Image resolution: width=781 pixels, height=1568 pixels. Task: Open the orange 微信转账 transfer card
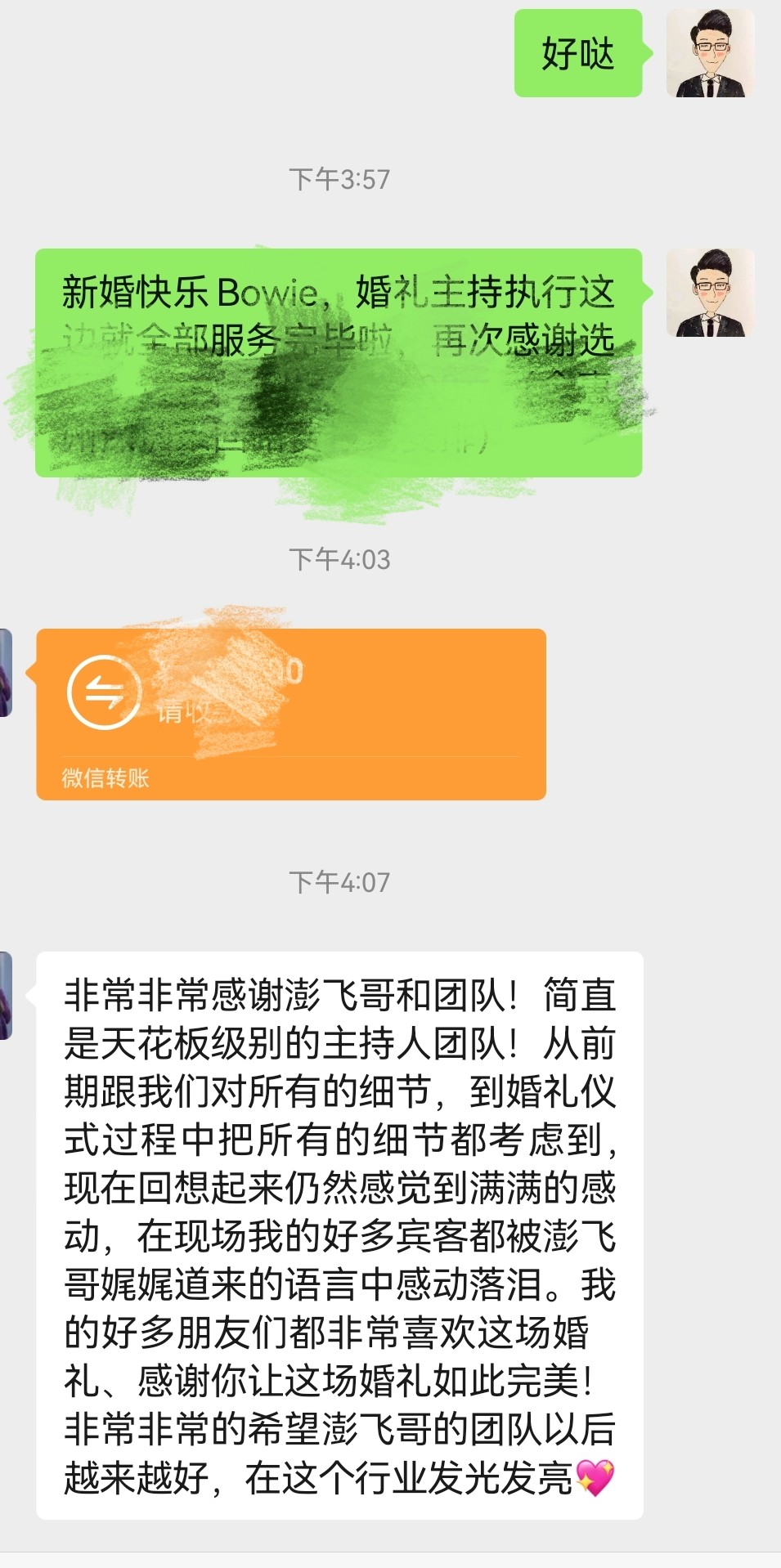pyautogui.click(x=291, y=714)
